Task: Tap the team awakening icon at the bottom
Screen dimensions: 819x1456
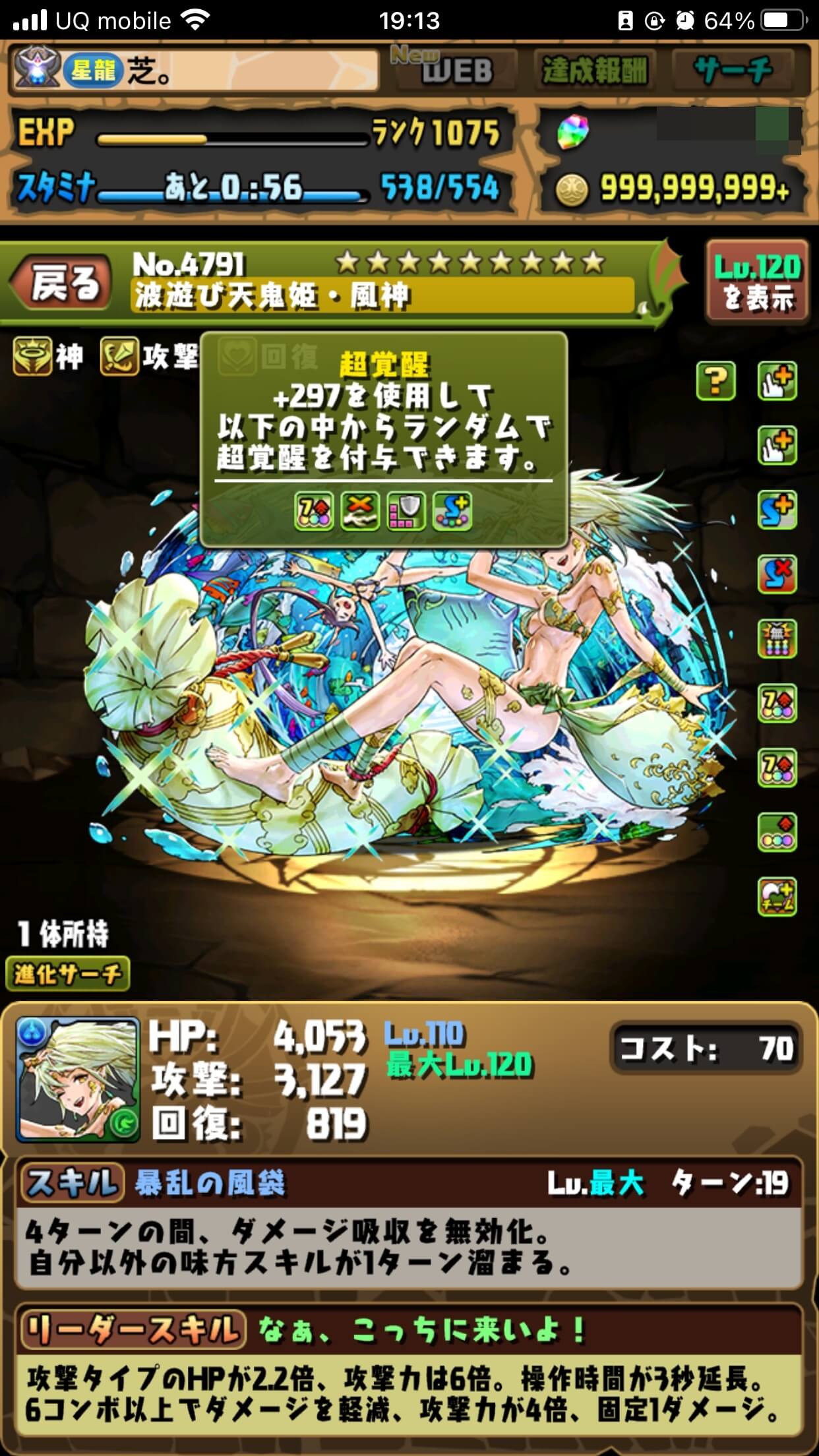Action: pyautogui.click(x=777, y=897)
